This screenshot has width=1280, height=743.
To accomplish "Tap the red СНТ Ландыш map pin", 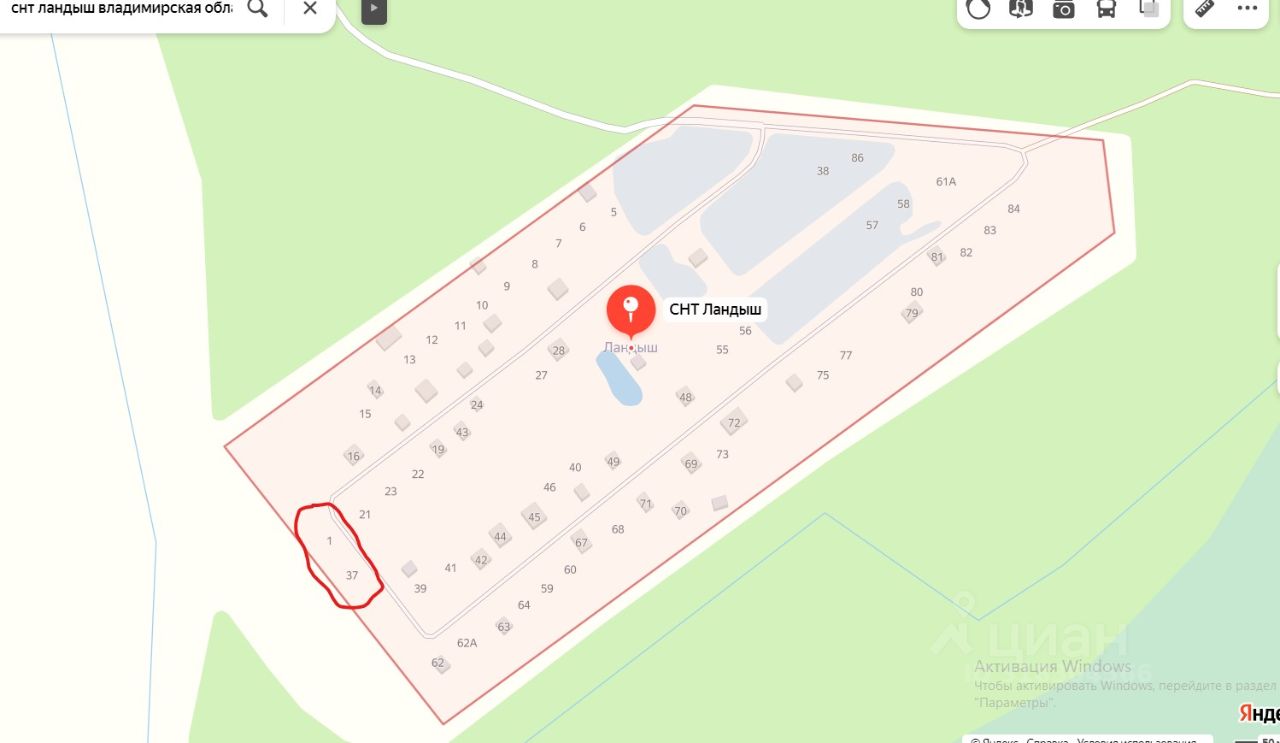I will click(x=630, y=311).
